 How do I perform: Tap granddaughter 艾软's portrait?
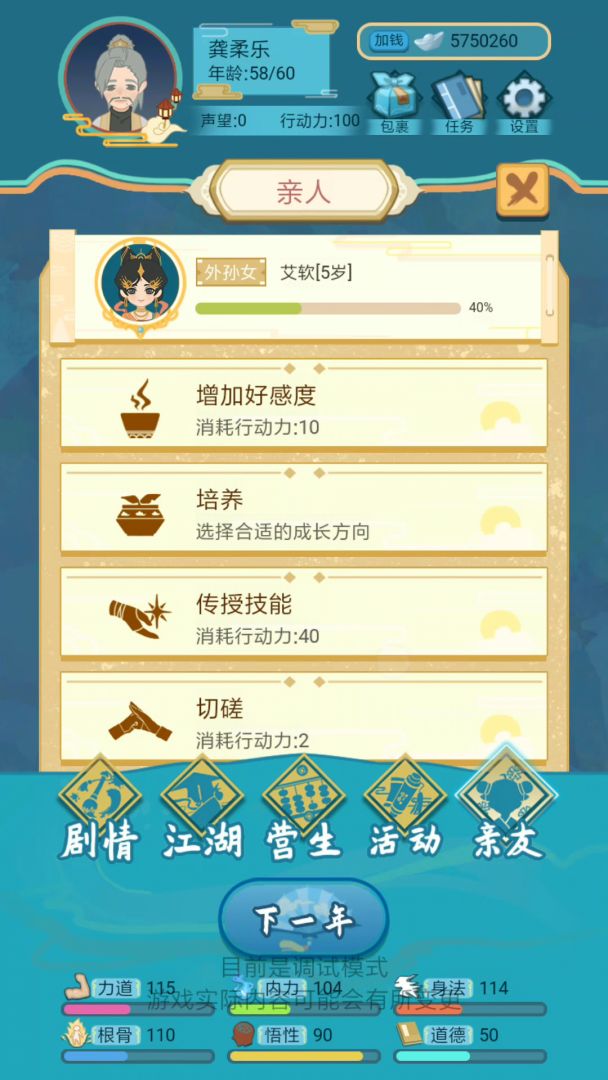click(140, 283)
